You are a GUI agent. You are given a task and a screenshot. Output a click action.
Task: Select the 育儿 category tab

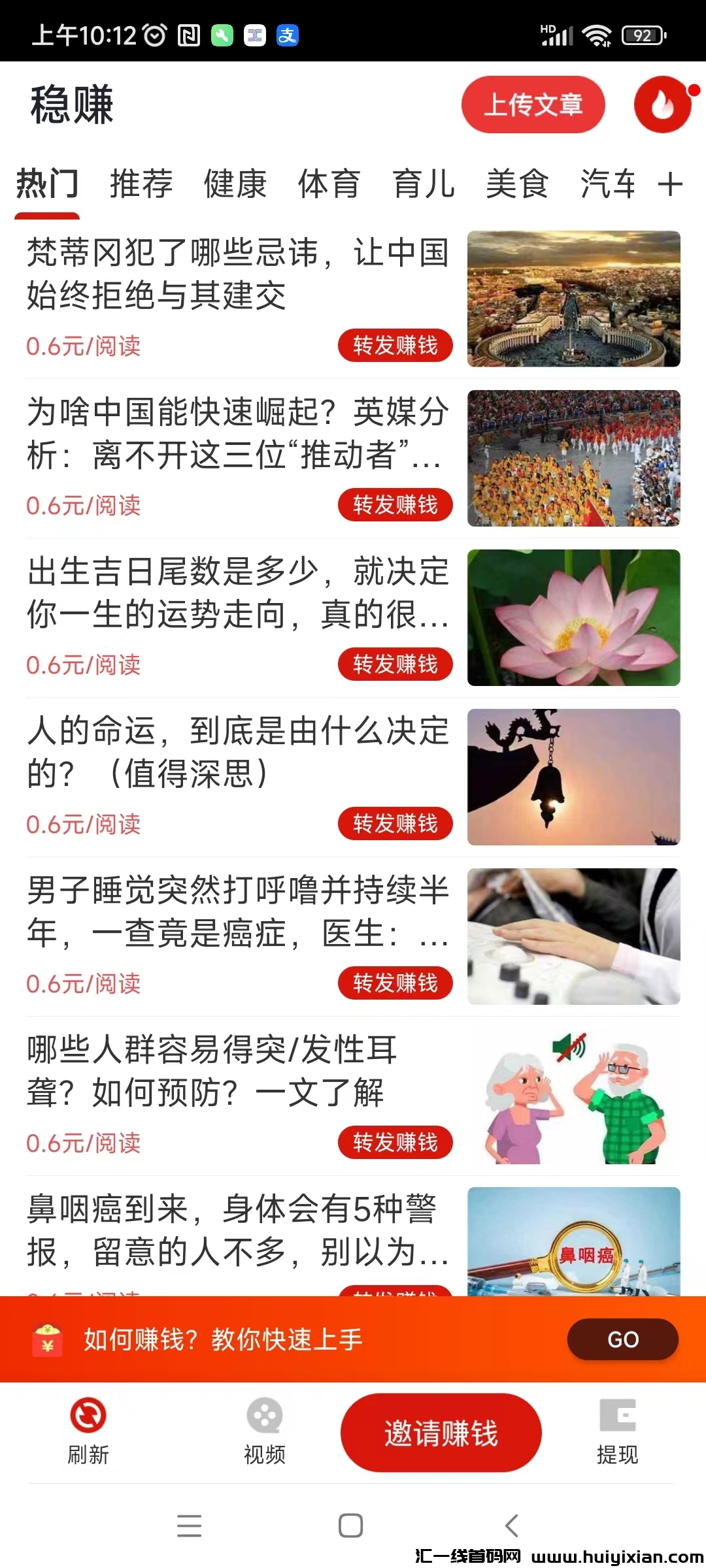tap(423, 186)
